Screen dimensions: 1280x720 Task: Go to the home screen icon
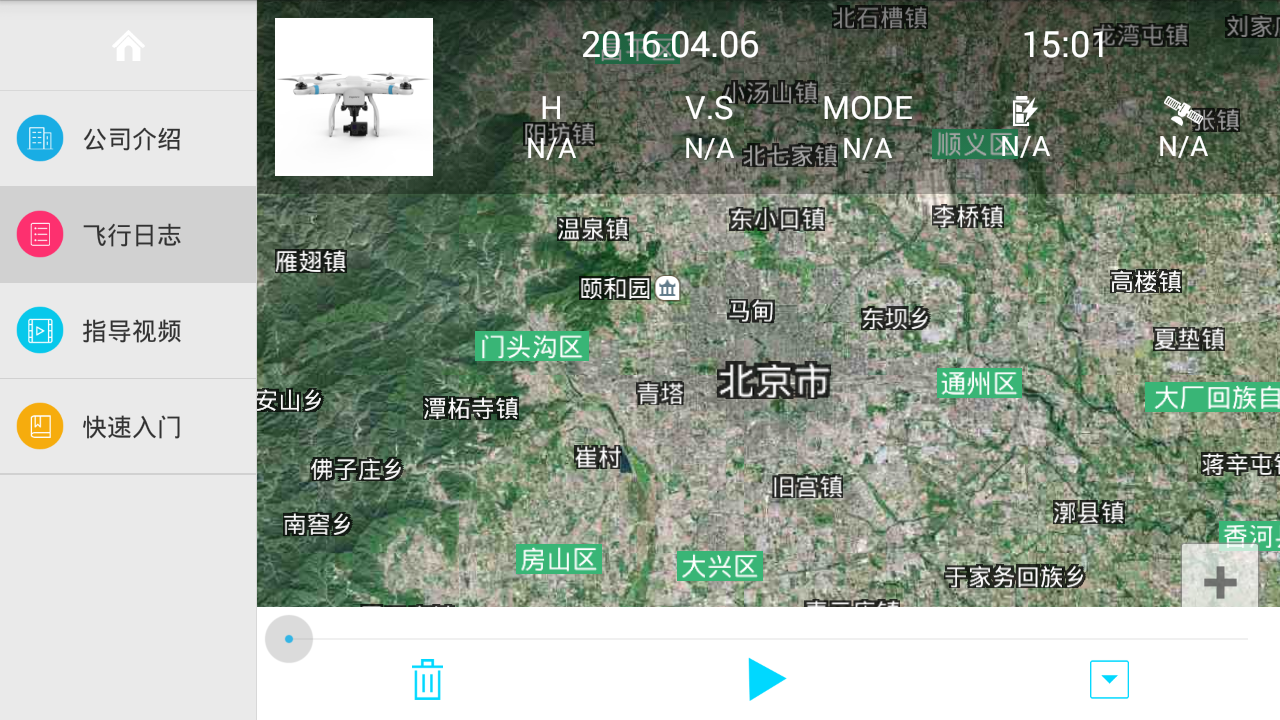(x=128, y=46)
